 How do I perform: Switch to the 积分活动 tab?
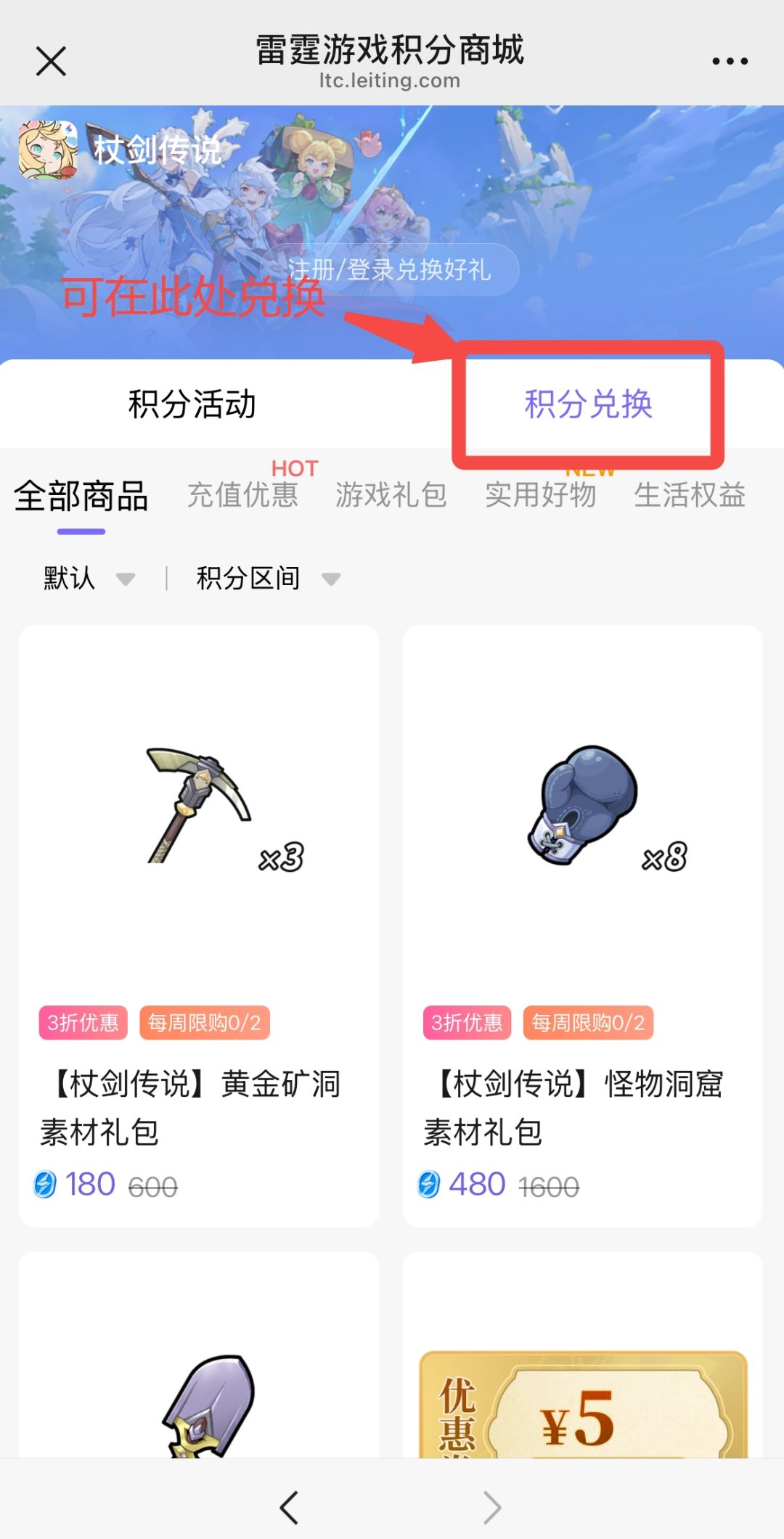(x=192, y=407)
